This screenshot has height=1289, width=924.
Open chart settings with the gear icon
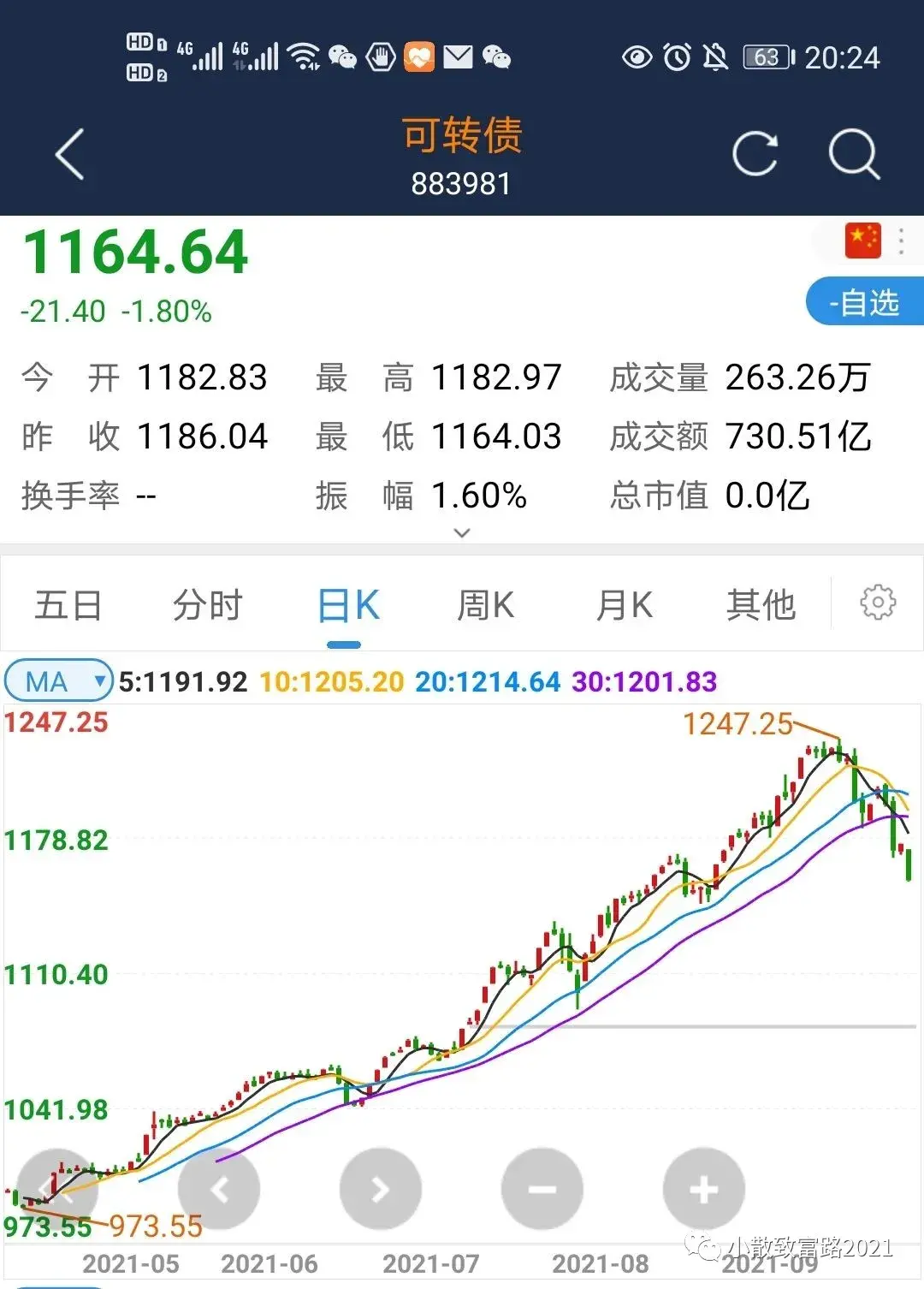point(877,602)
